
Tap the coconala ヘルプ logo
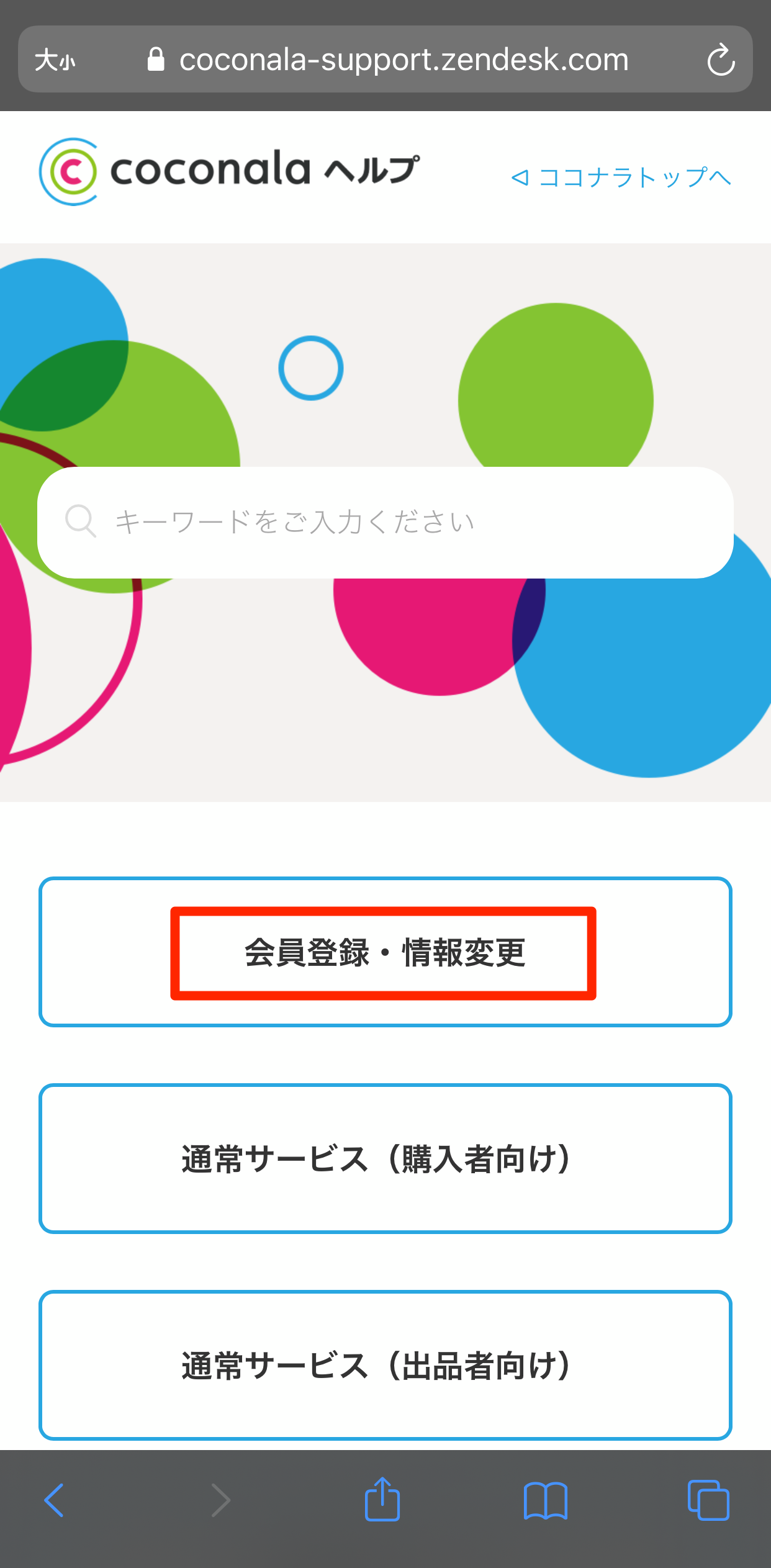coord(230,171)
